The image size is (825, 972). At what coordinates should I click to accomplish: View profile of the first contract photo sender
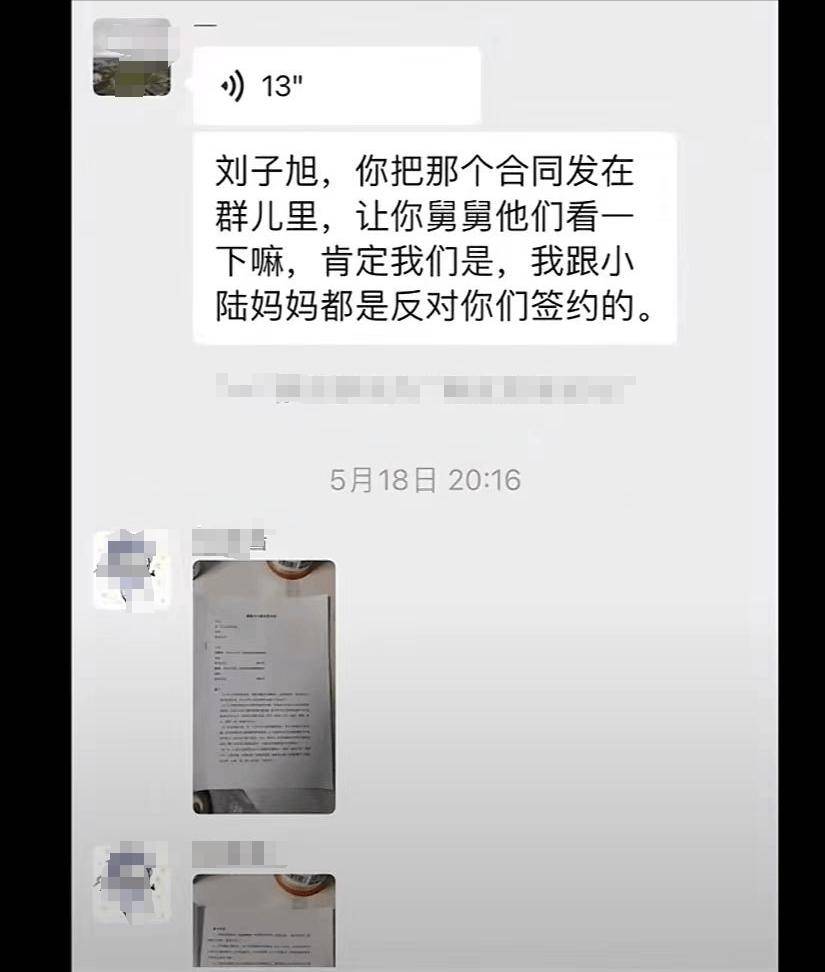[131, 570]
